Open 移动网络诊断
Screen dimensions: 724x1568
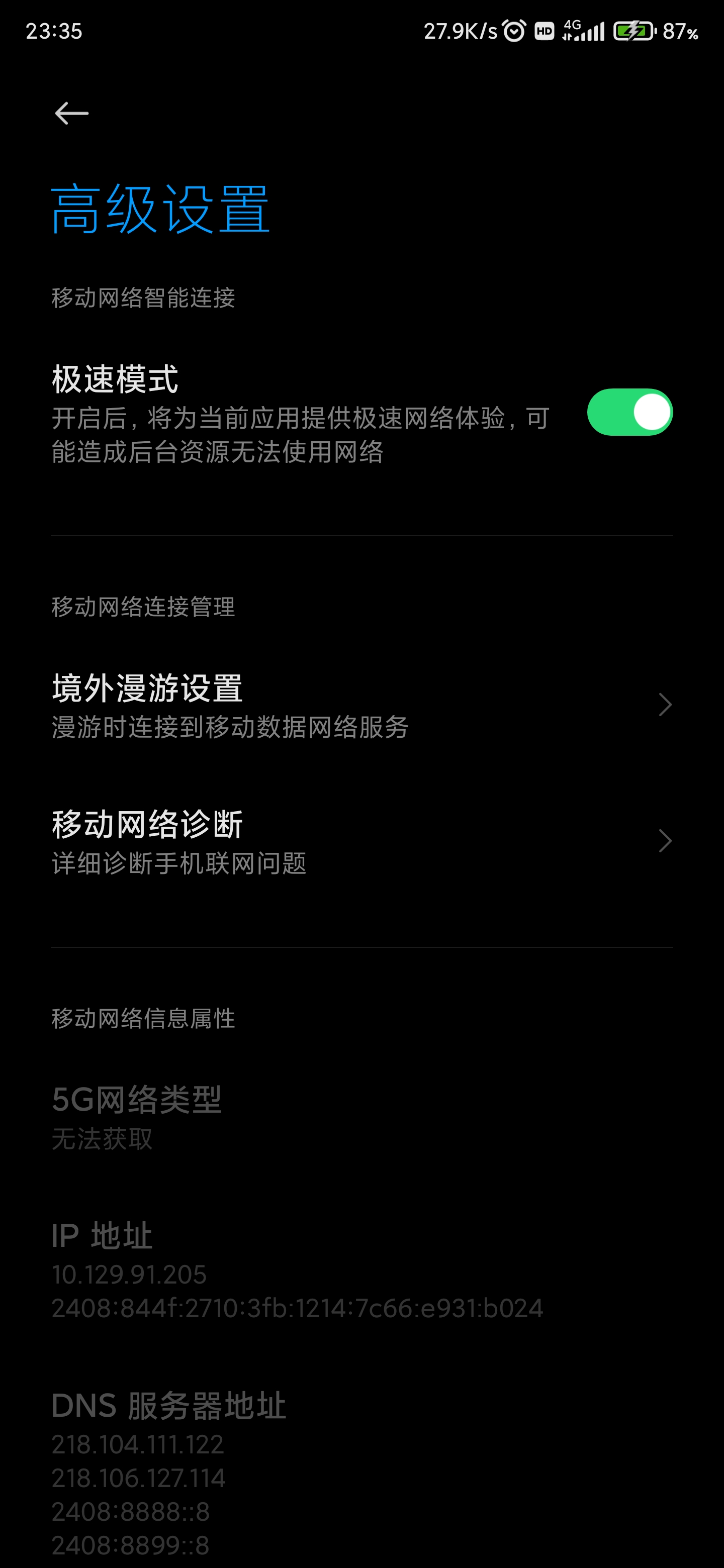[361, 842]
